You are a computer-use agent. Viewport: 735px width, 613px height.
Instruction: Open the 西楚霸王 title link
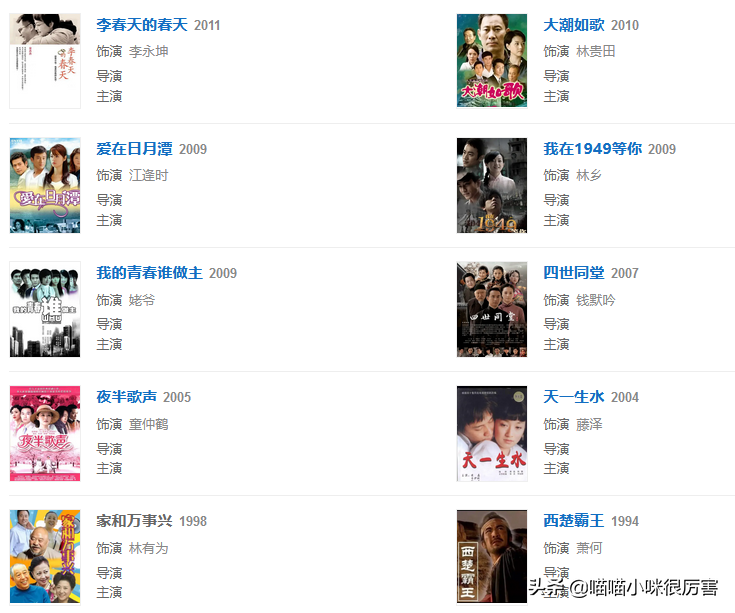tap(574, 521)
